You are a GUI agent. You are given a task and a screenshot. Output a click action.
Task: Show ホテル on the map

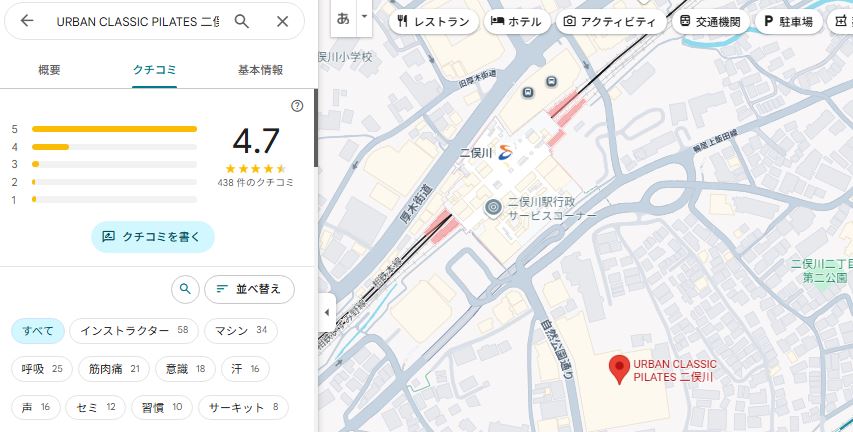(517, 21)
